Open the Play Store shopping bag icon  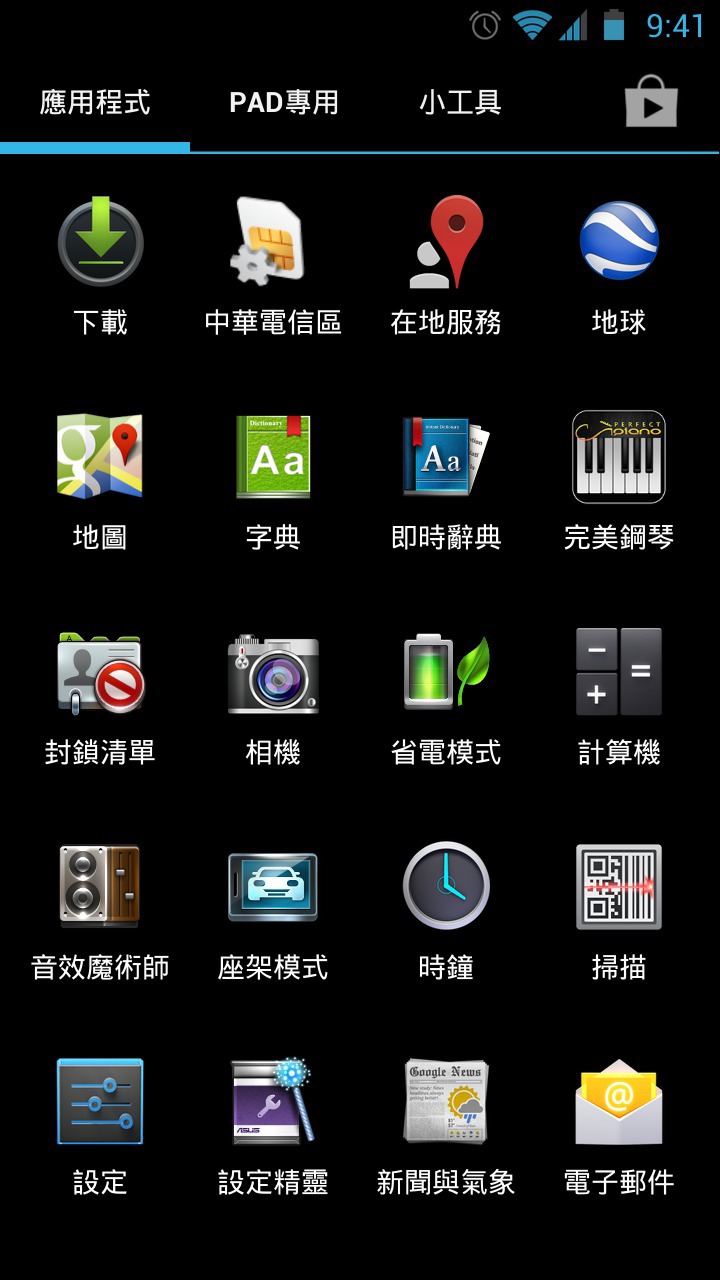651,102
